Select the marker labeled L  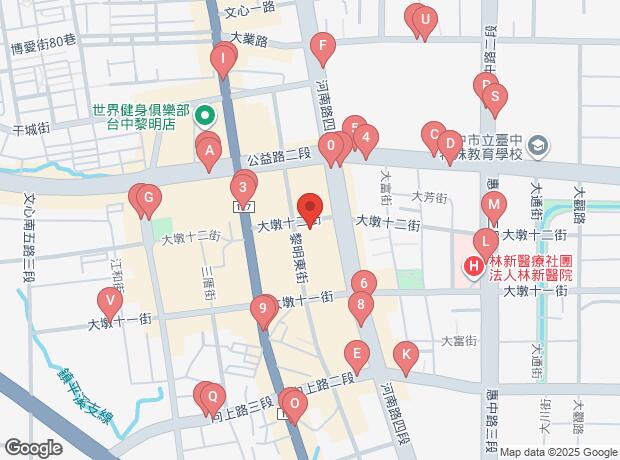485,241
